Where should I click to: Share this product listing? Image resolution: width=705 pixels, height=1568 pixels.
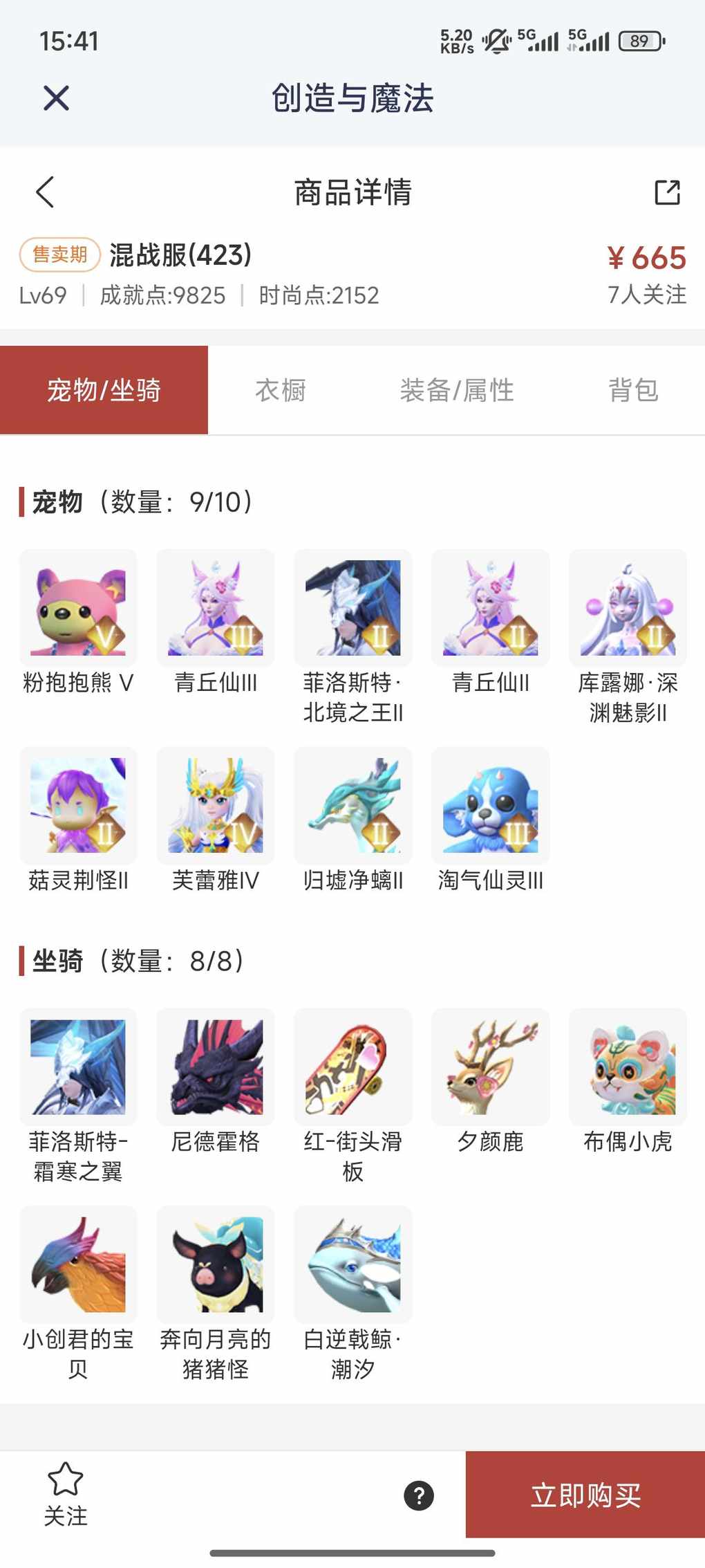pos(667,192)
